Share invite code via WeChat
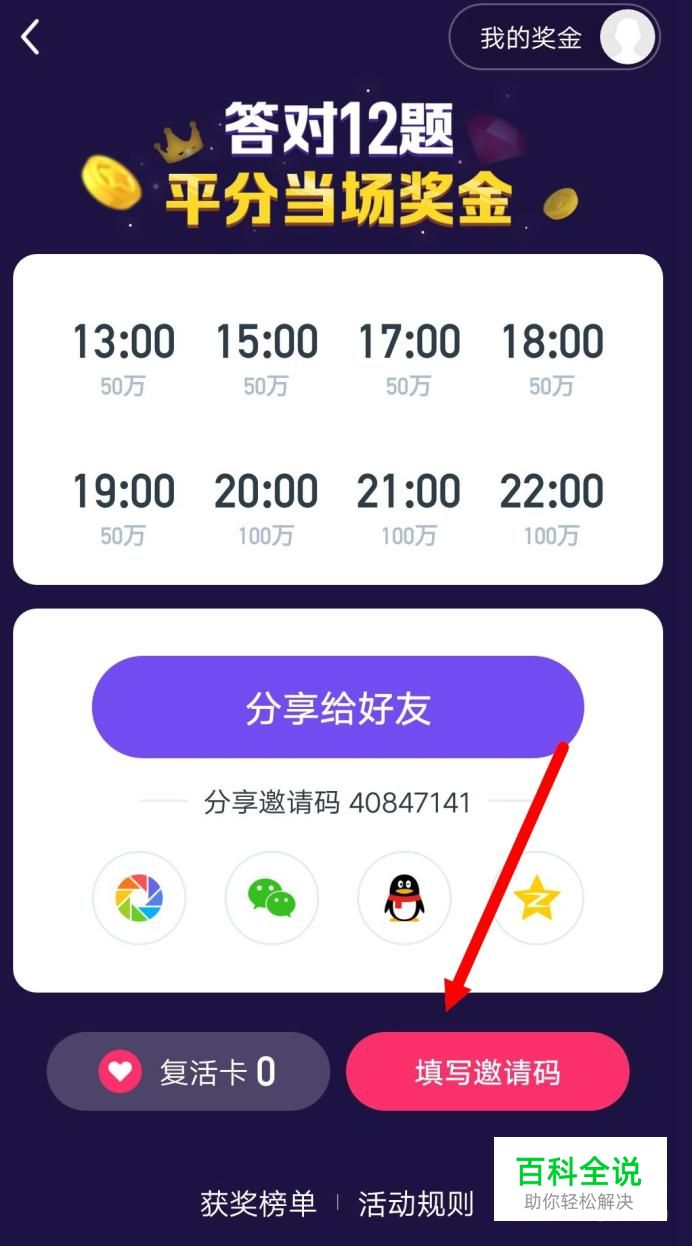Screen dimensions: 692x1246 tap(272, 898)
